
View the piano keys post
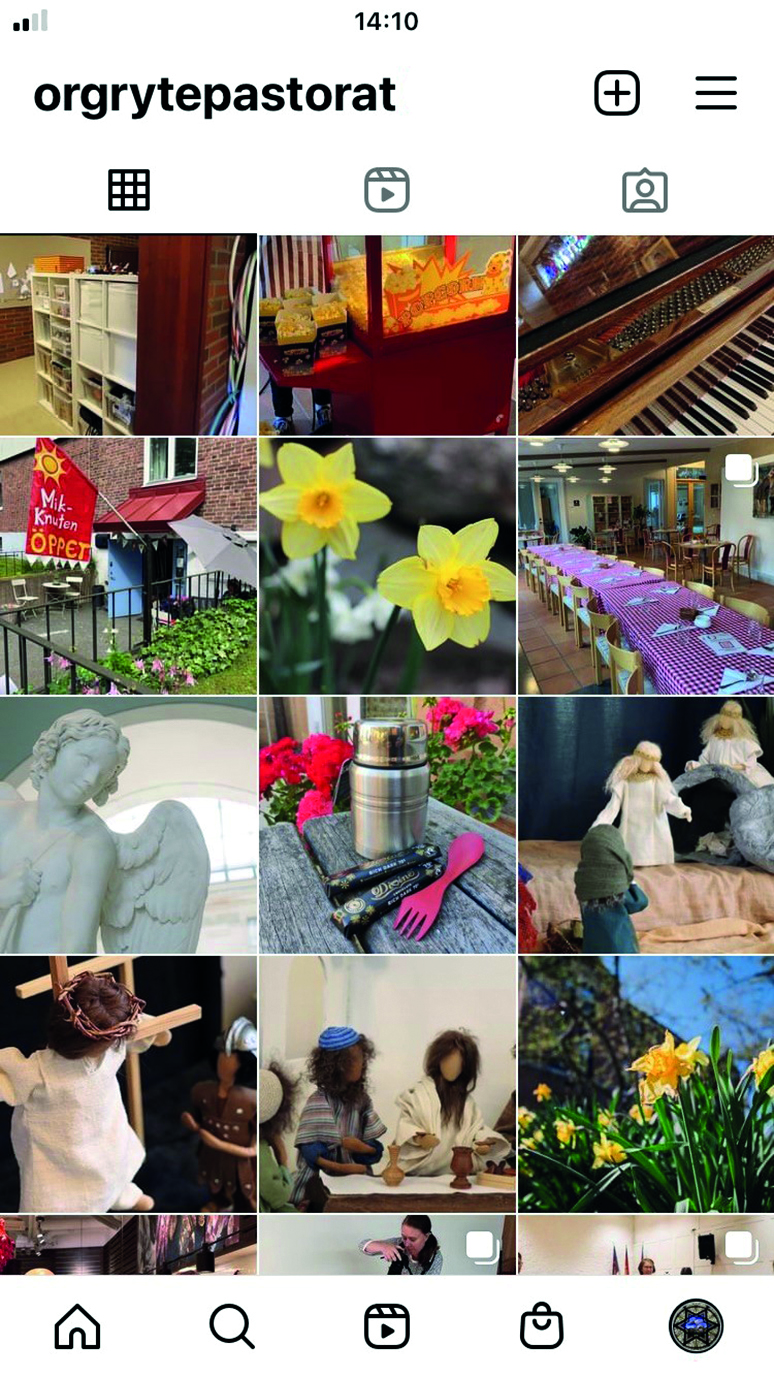(646, 335)
